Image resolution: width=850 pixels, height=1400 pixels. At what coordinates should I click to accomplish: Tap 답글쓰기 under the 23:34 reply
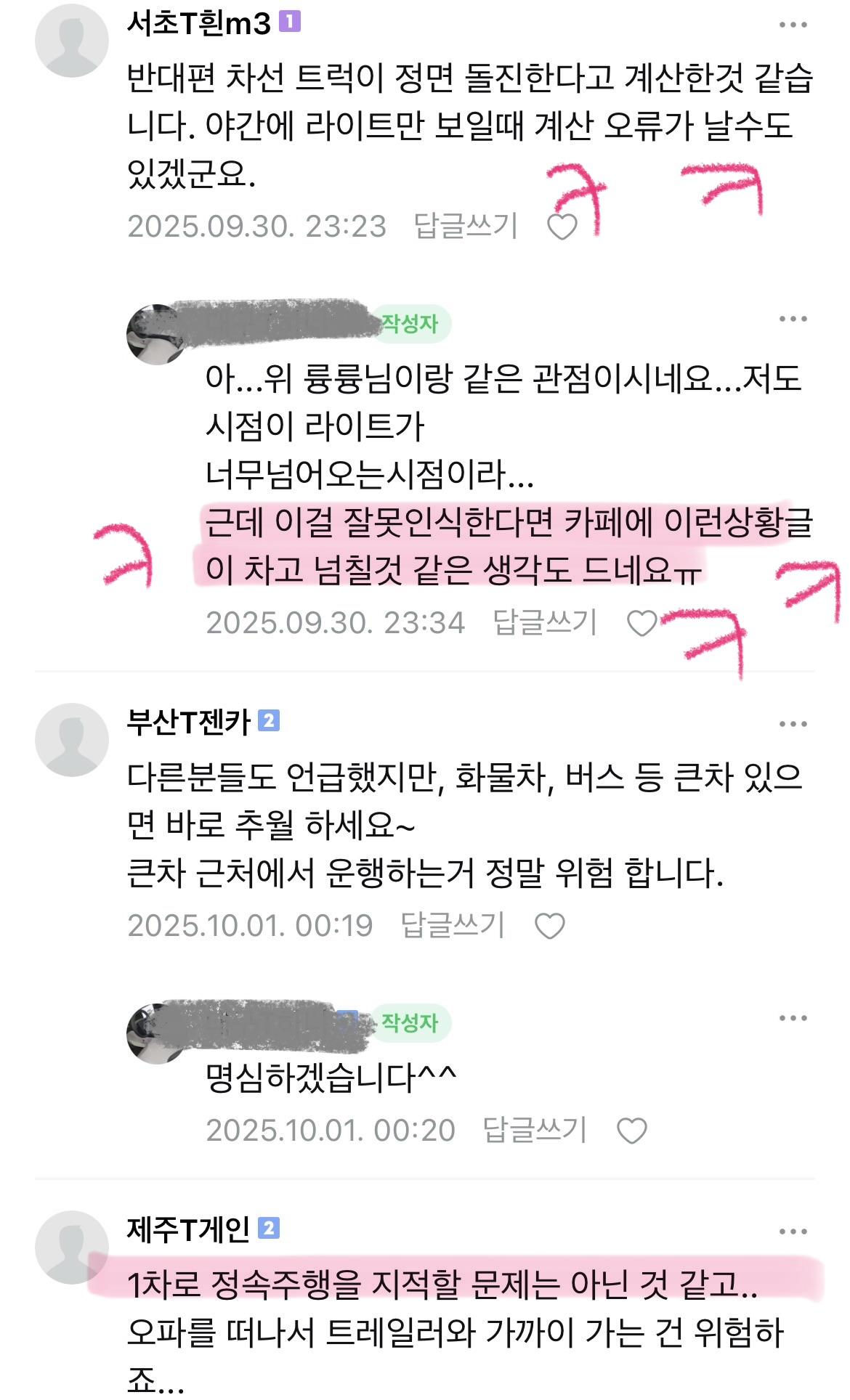point(544,622)
